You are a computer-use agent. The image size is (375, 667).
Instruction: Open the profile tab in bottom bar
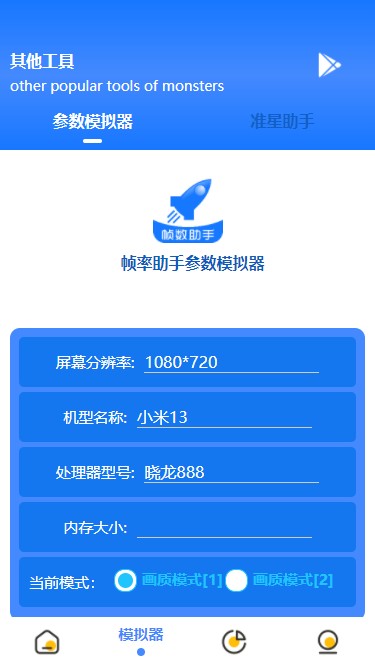[x=328, y=641]
